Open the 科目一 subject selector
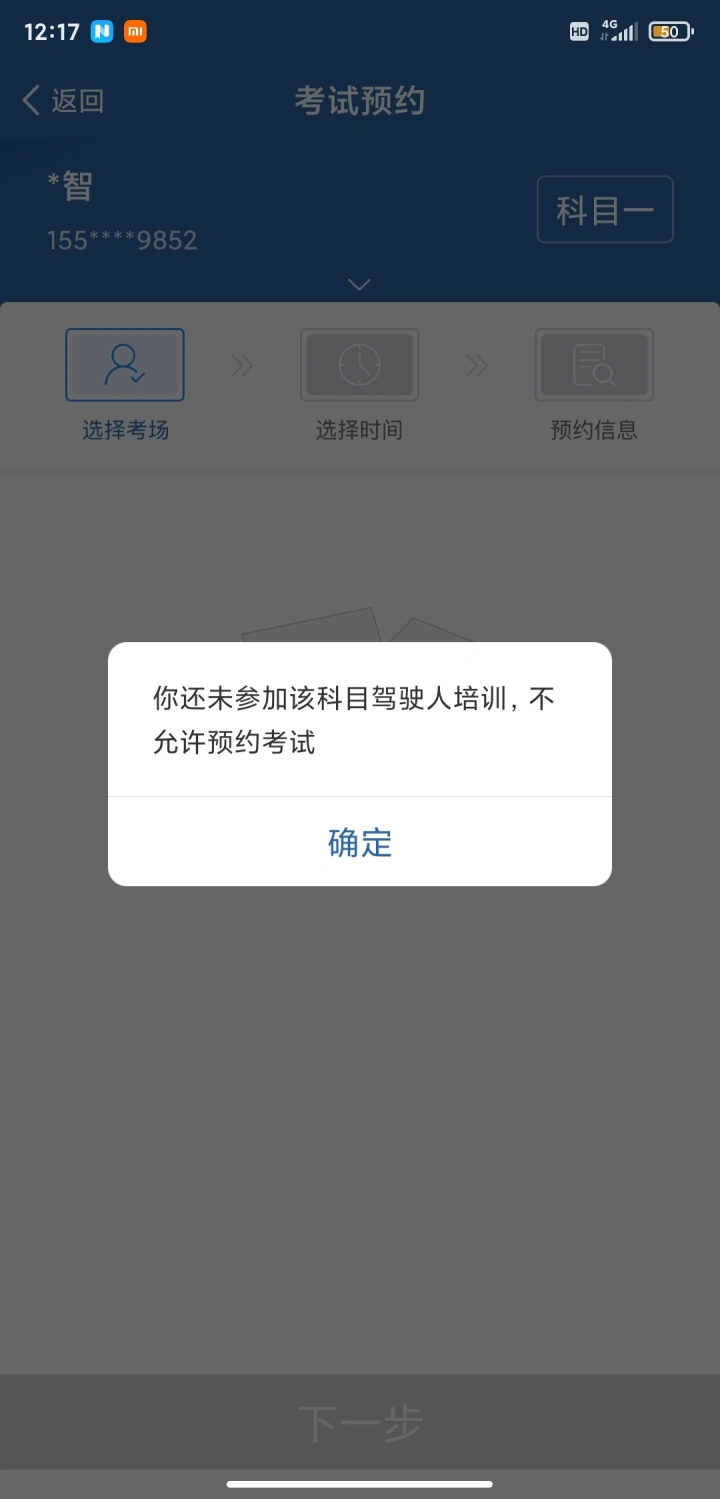The height and width of the screenshot is (1499, 720). pyautogui.click(x=605, y=210)
